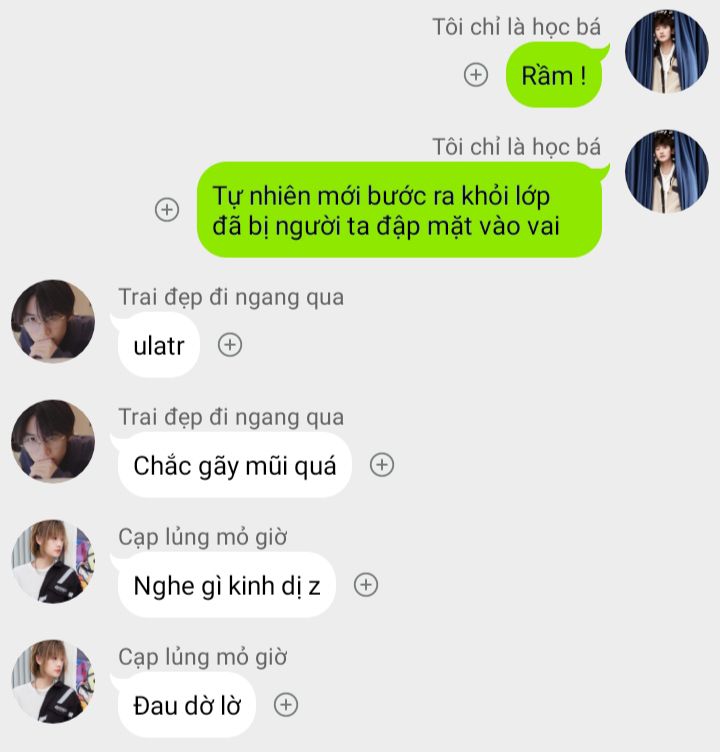Tap plus icon beside "Đau dờ lờ"
Image resolution: width=720 pixels, height=752 pixels.
(x=286, y=705)
